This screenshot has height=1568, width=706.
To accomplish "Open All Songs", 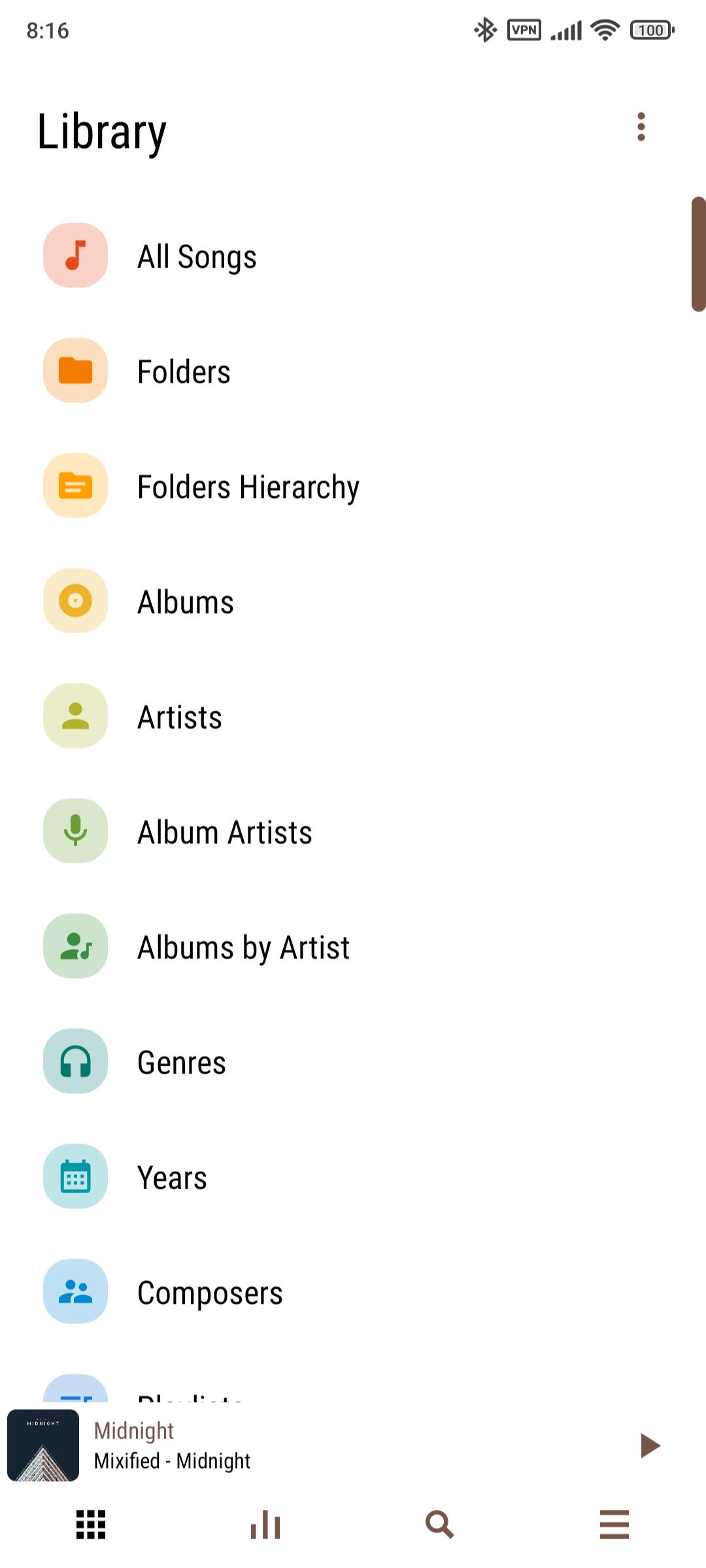I will tap(353, 256).
